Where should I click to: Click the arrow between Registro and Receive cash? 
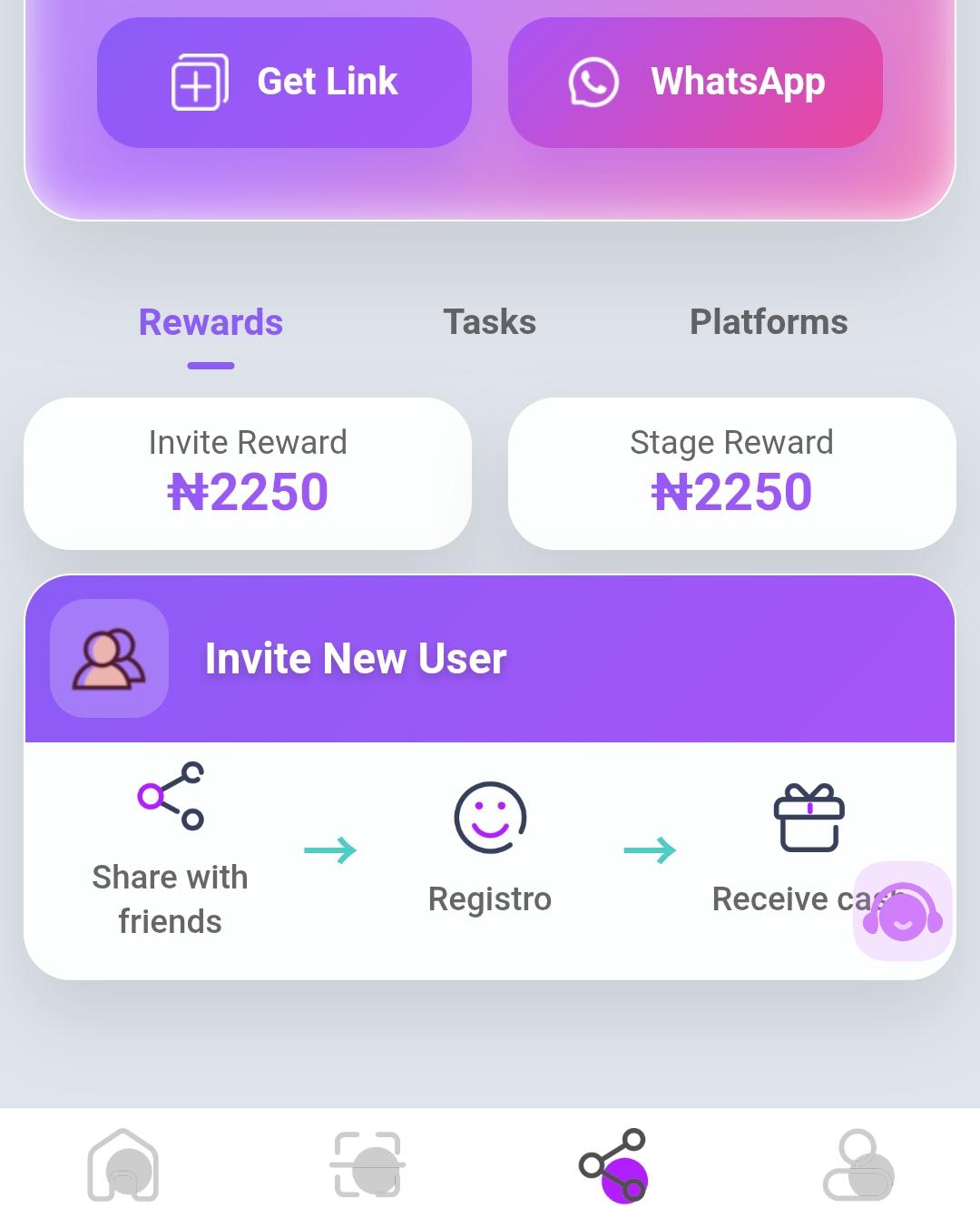pyautogui.click(x=650, y=851)
